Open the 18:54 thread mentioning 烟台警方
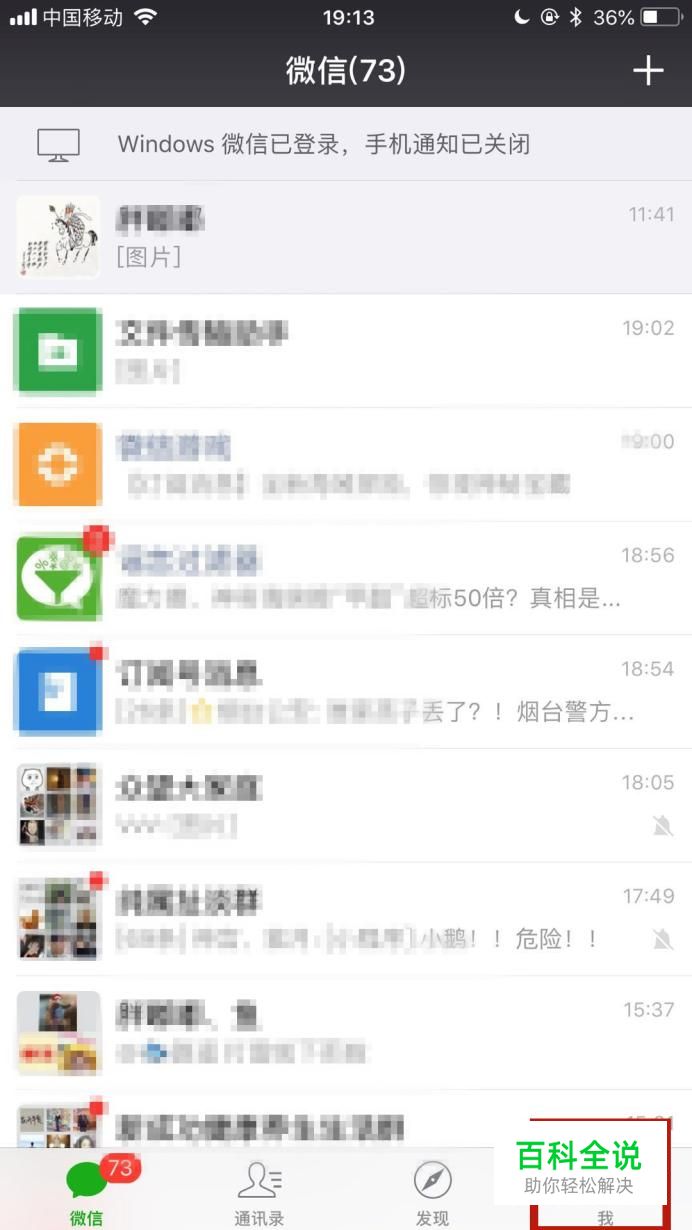The height and width of the screenshot is (1230, 692). tap(346, 692)
